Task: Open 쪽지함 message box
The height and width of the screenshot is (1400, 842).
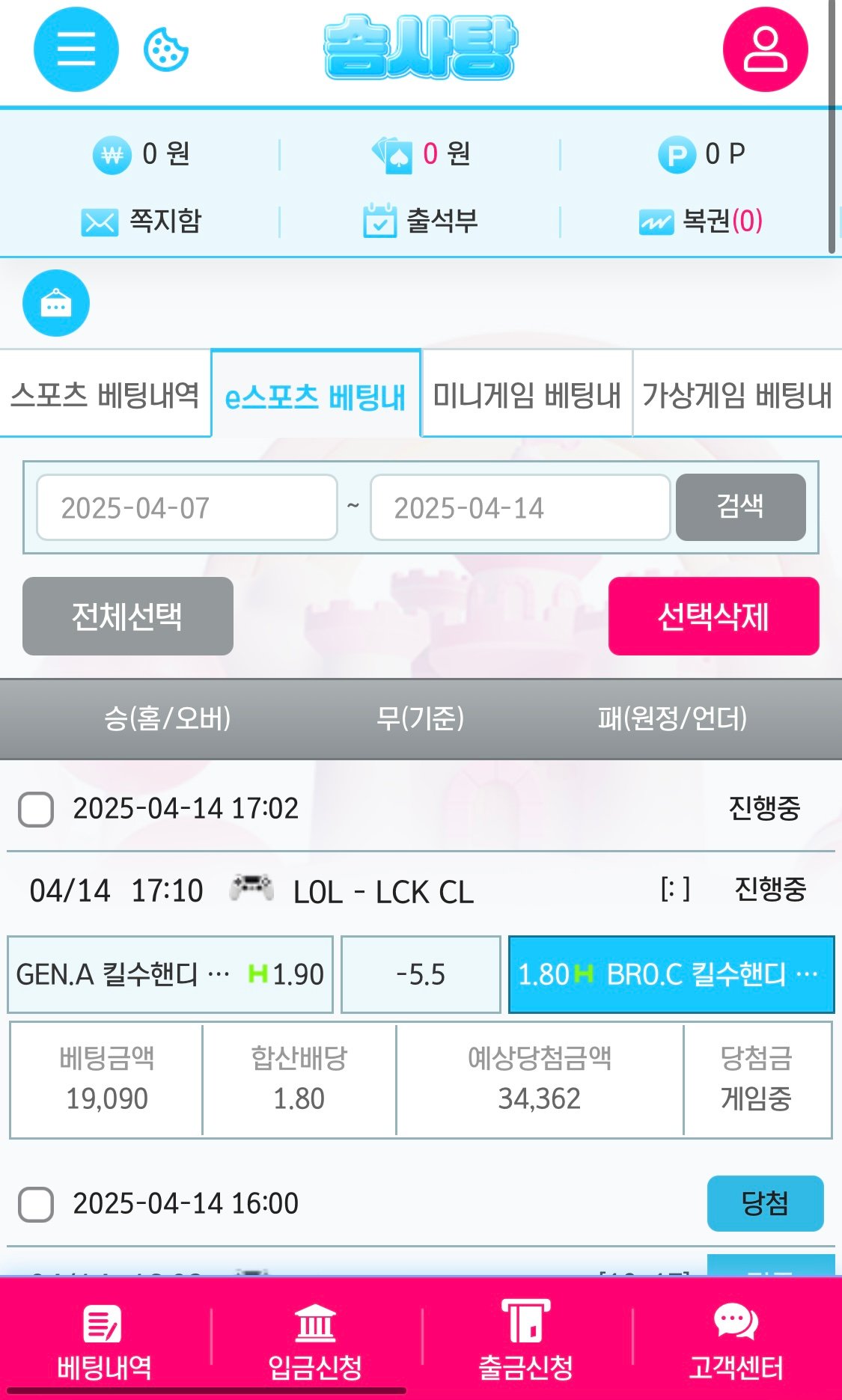Action: [x=141, y=221]
